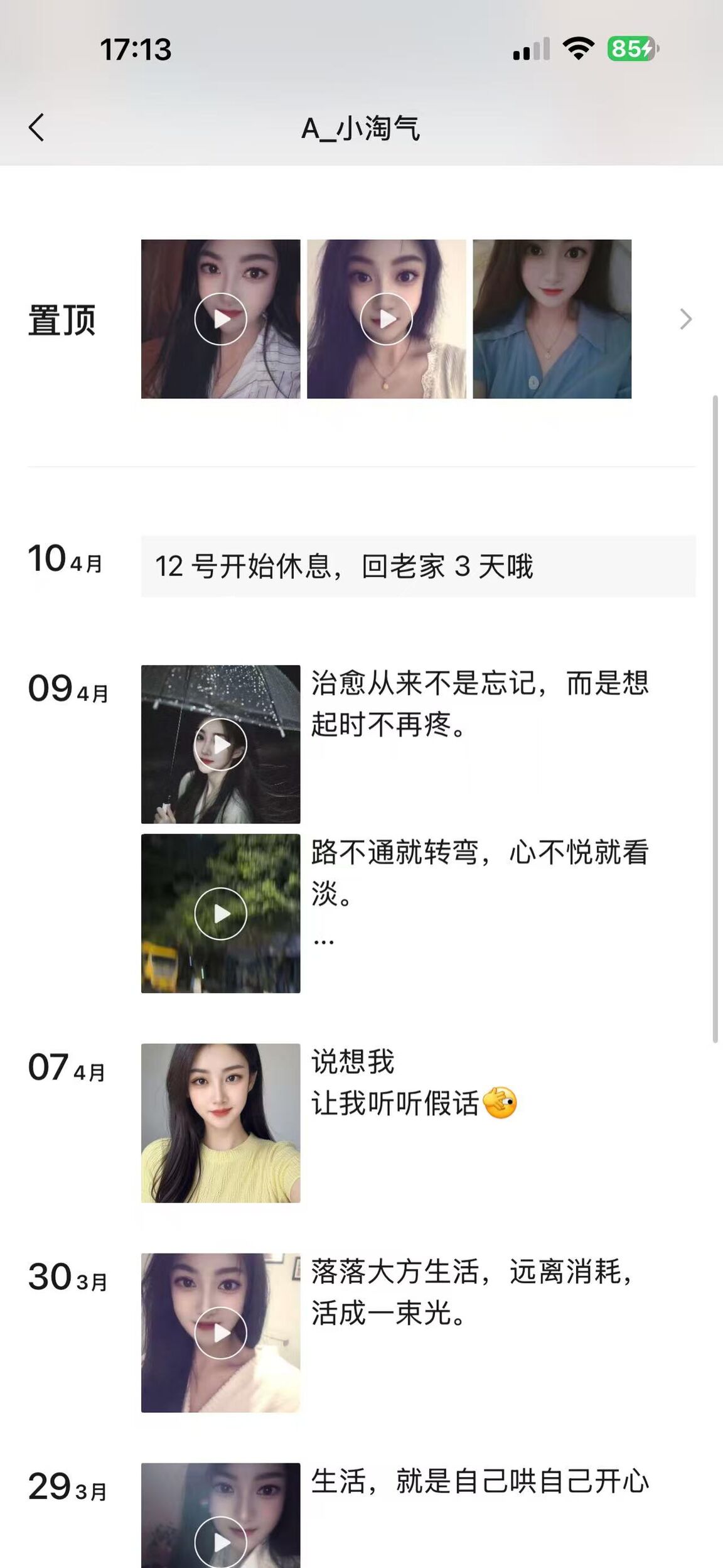Play the first pinned video
The image size is (723, 1568).
point(220,319)
